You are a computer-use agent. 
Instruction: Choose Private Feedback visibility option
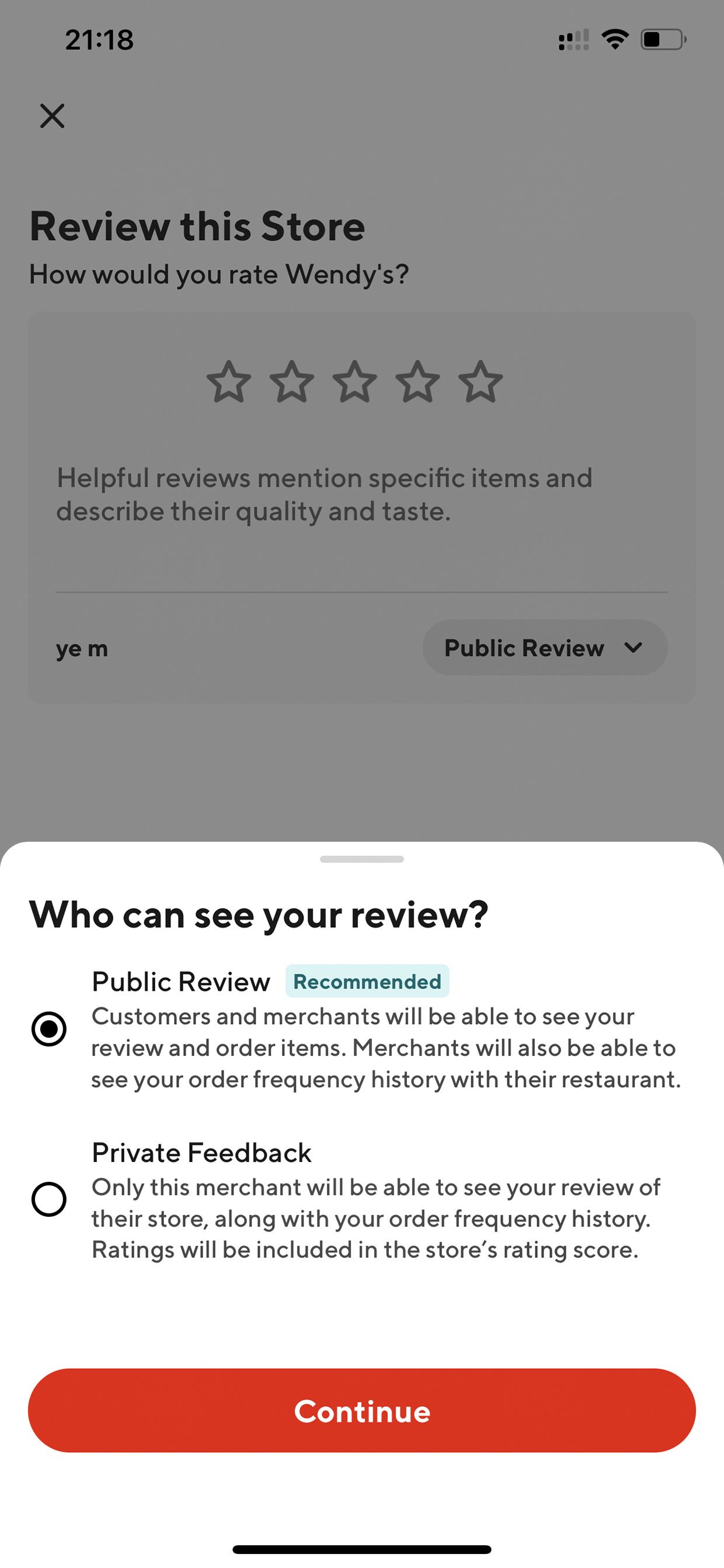point(48,1199)
